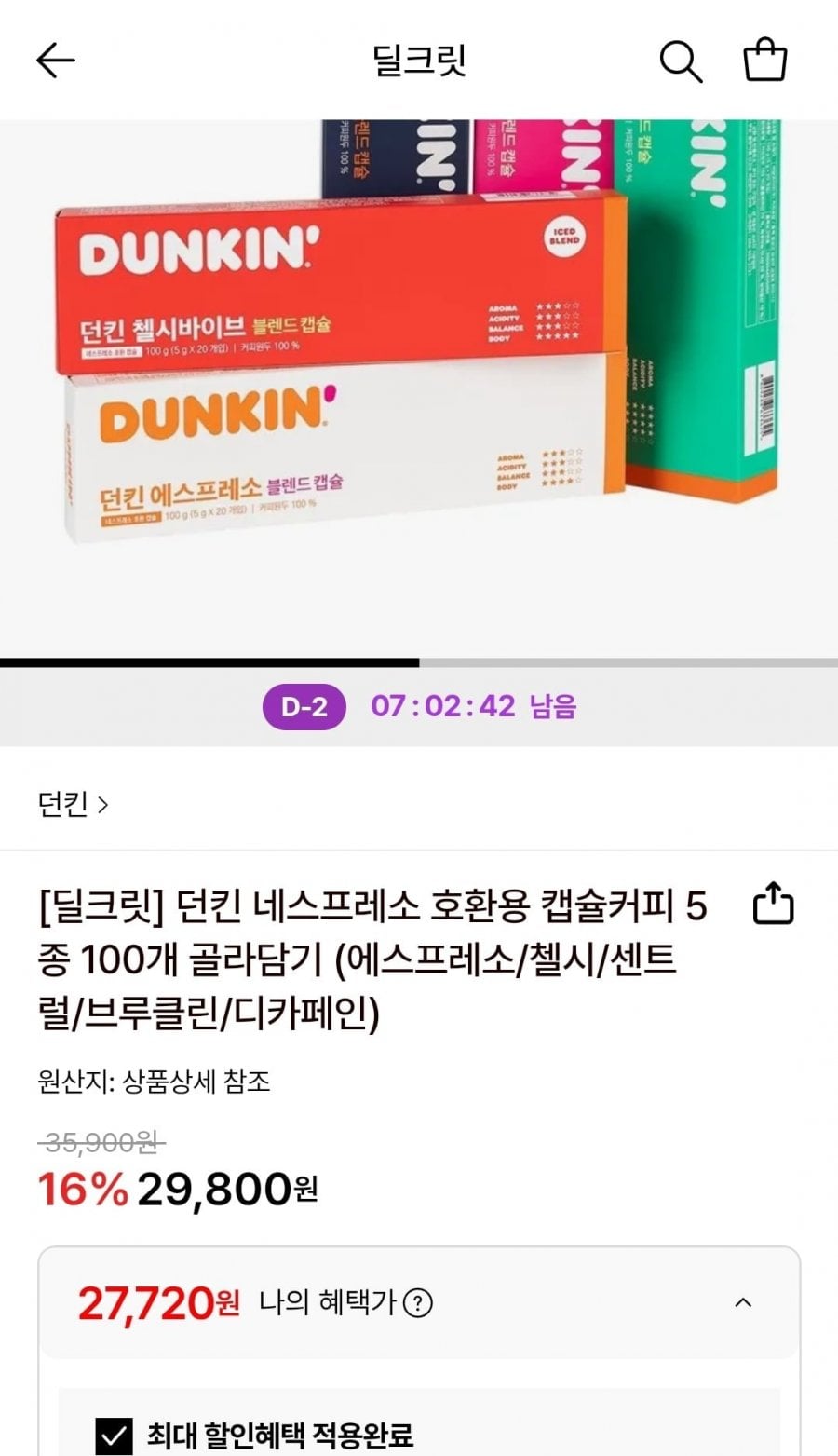Open the Dunkin capsule product image

(x=419, y=388)
